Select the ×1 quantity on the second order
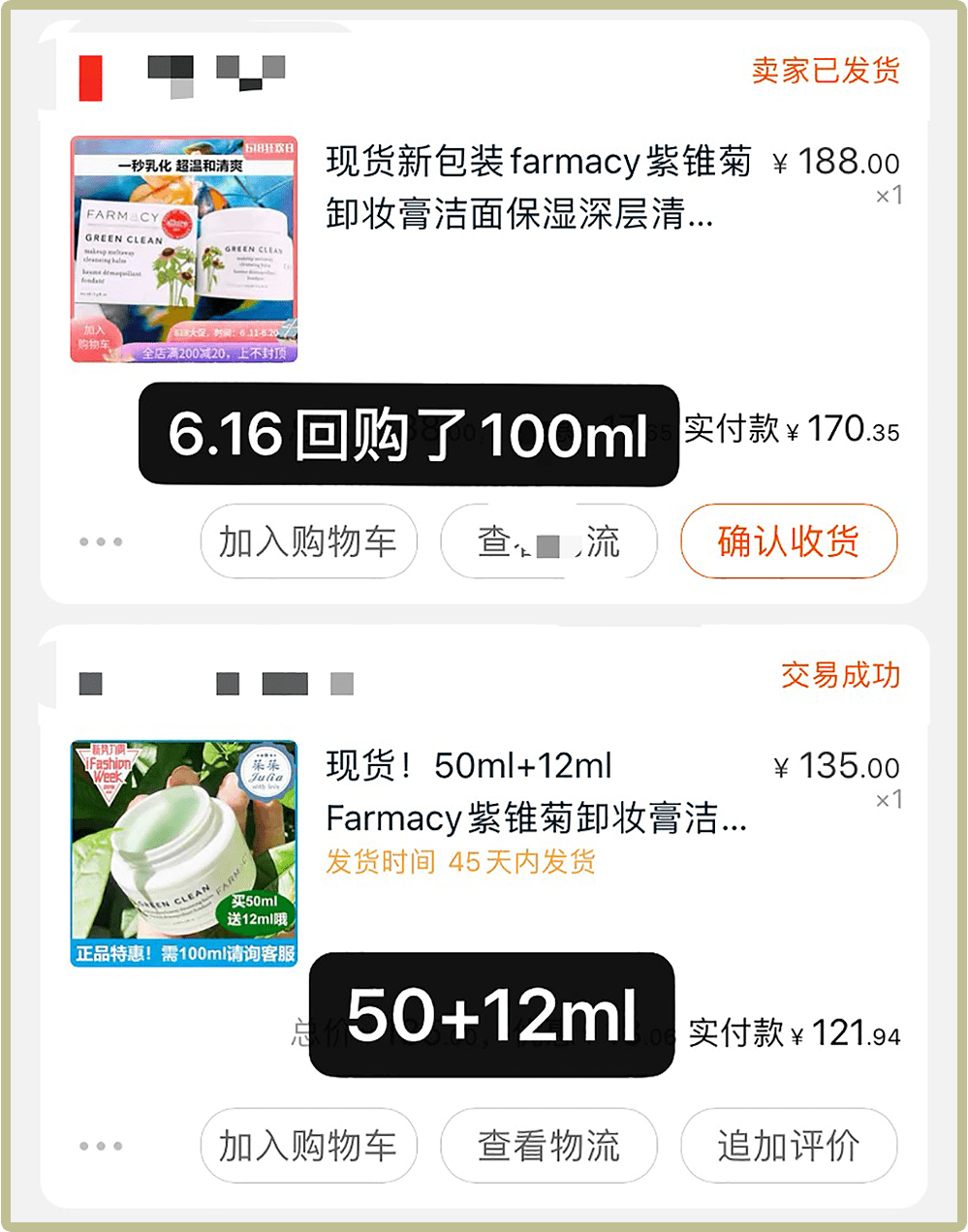The image size is (968, 1232). (x=892, y=800)
